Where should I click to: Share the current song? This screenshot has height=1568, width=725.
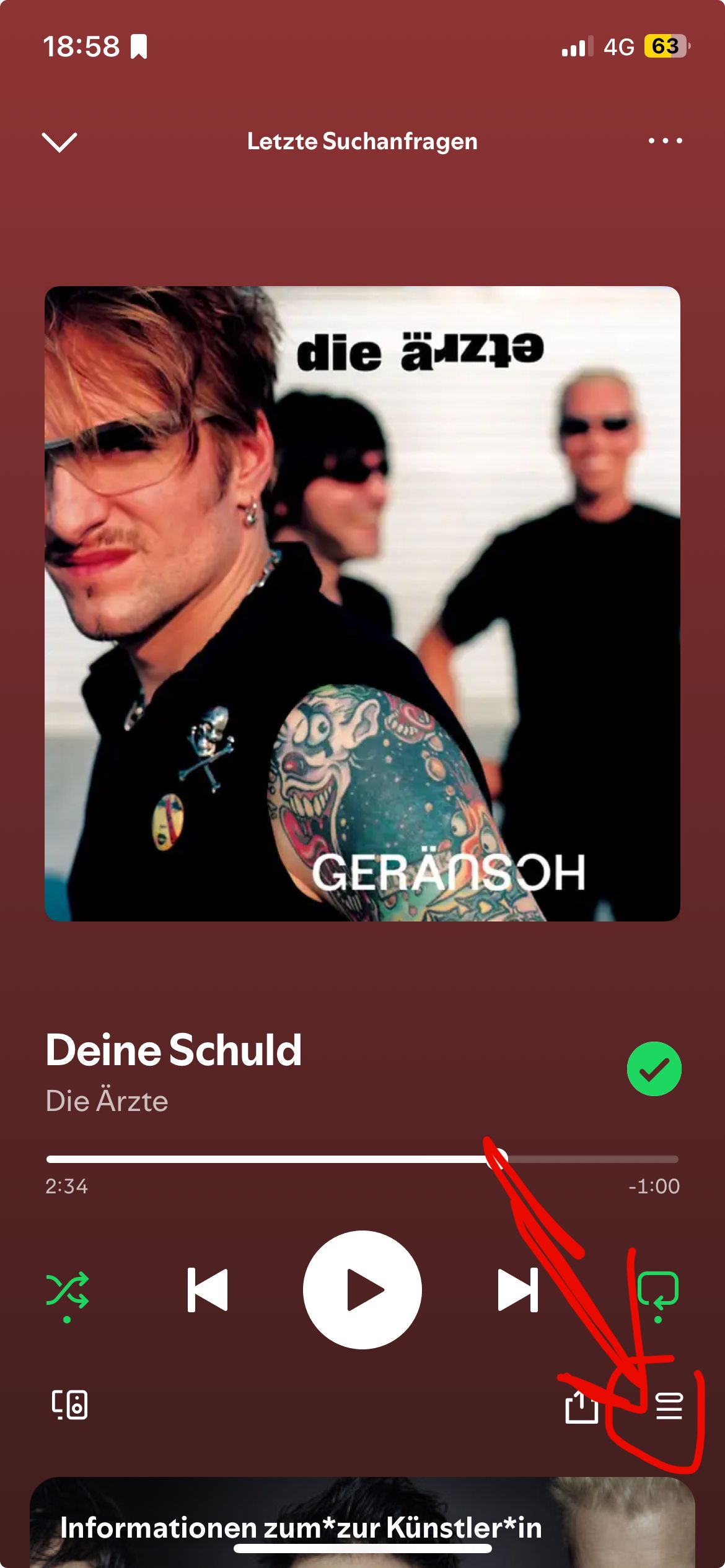pyautogui.click(x=581, y=1406)
